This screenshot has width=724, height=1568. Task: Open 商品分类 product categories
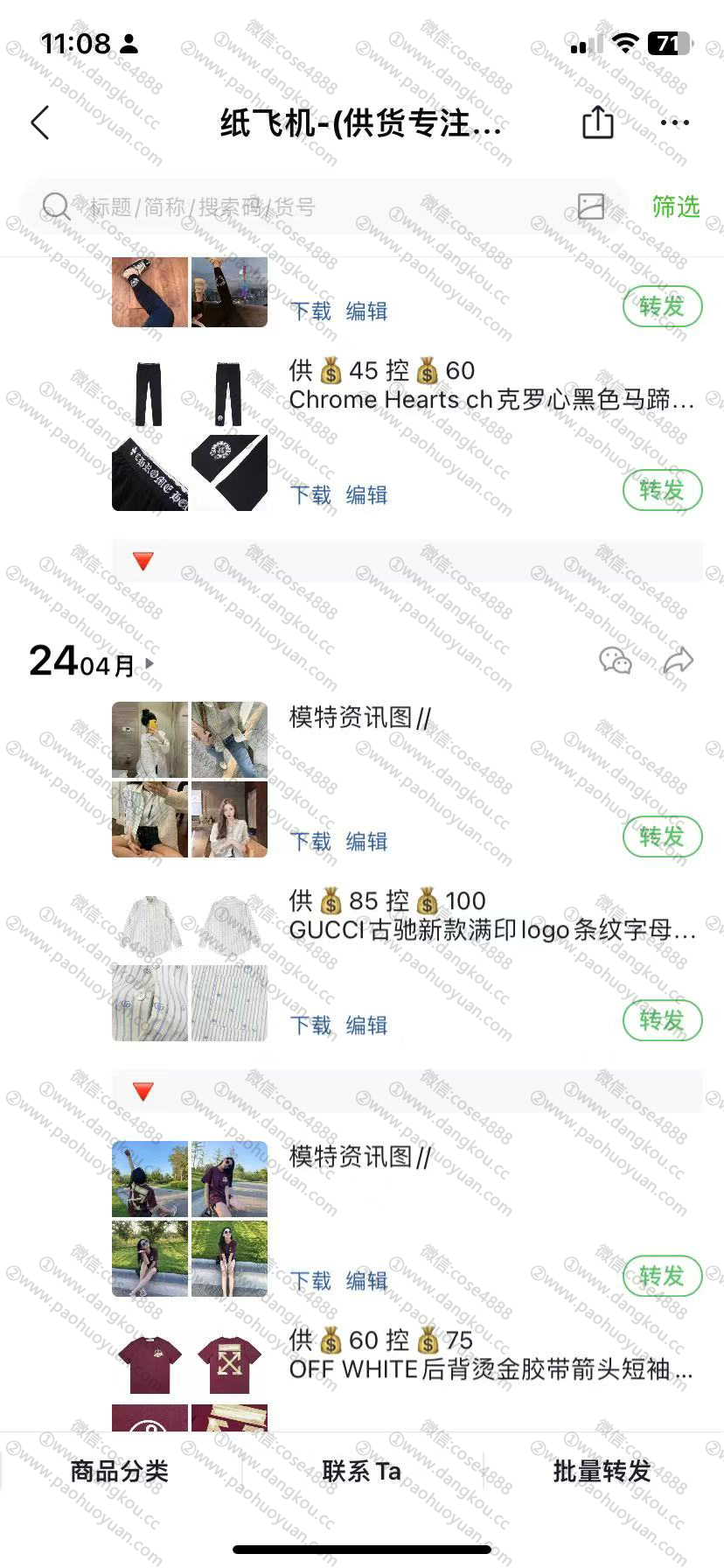[x=120, y=1472]
